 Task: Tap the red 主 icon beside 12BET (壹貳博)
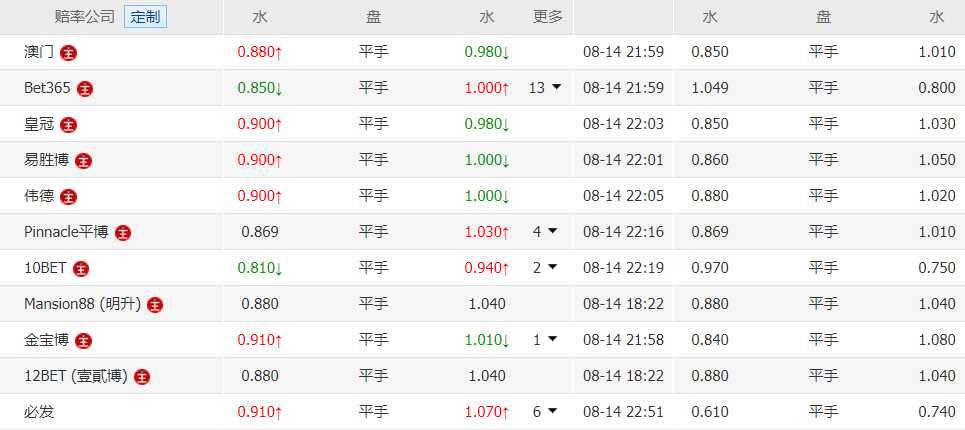coord(143,376)
